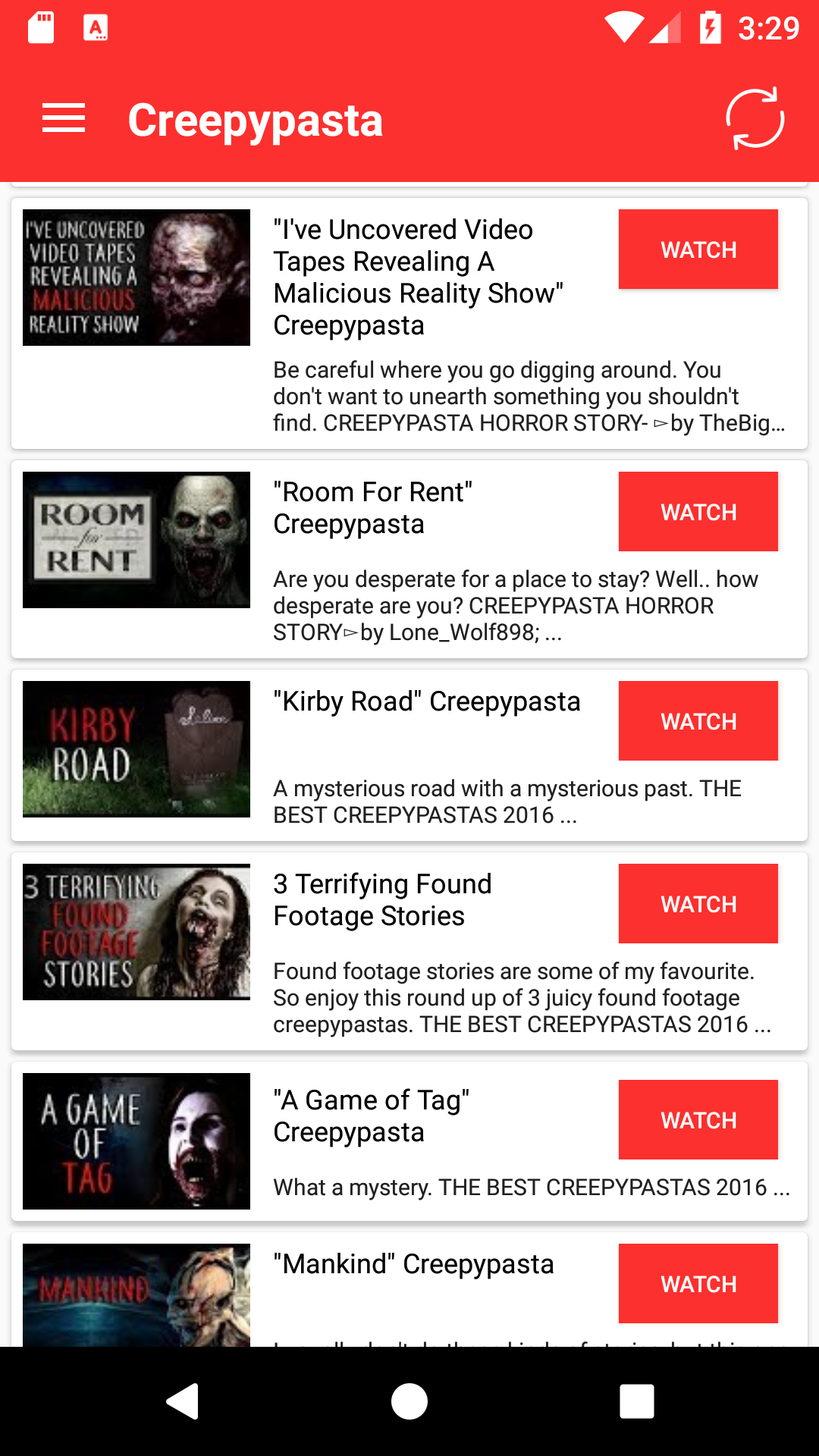The width and height of the screenshot is (819, 1456).
Task: Open the navigation drawer menu
Action: 64,118
